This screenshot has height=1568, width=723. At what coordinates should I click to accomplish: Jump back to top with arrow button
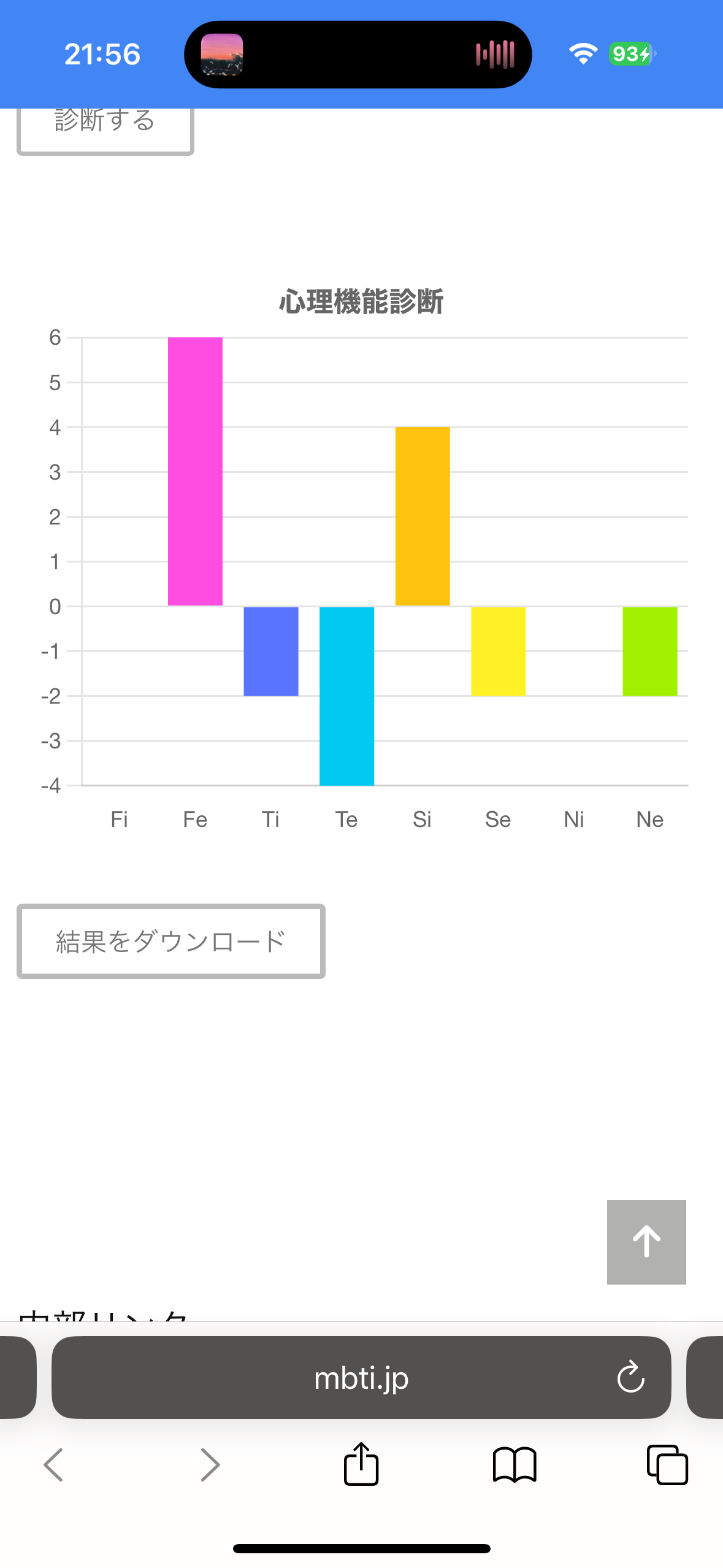[x=646, y=1242]
